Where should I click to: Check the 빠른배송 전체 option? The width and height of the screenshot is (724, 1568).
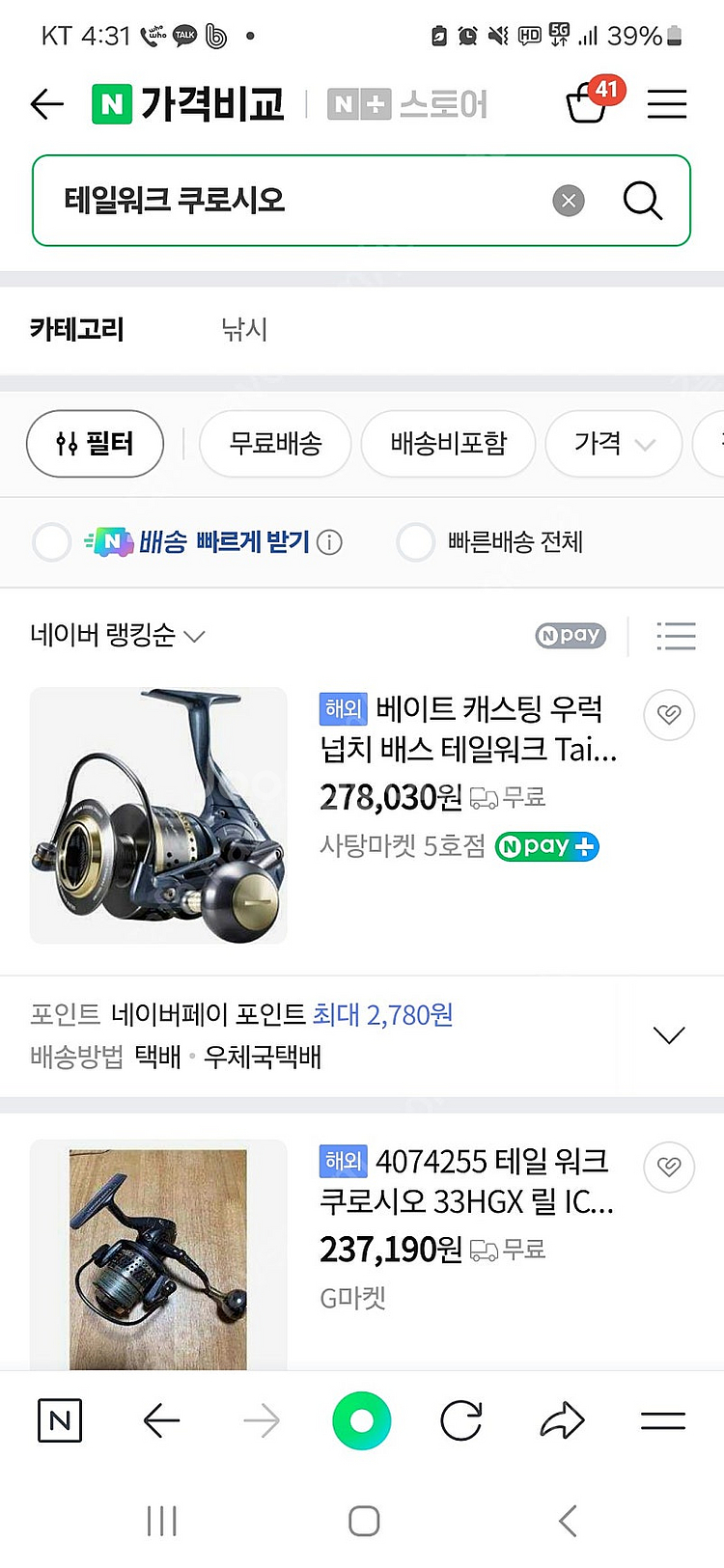click(416, 542)
